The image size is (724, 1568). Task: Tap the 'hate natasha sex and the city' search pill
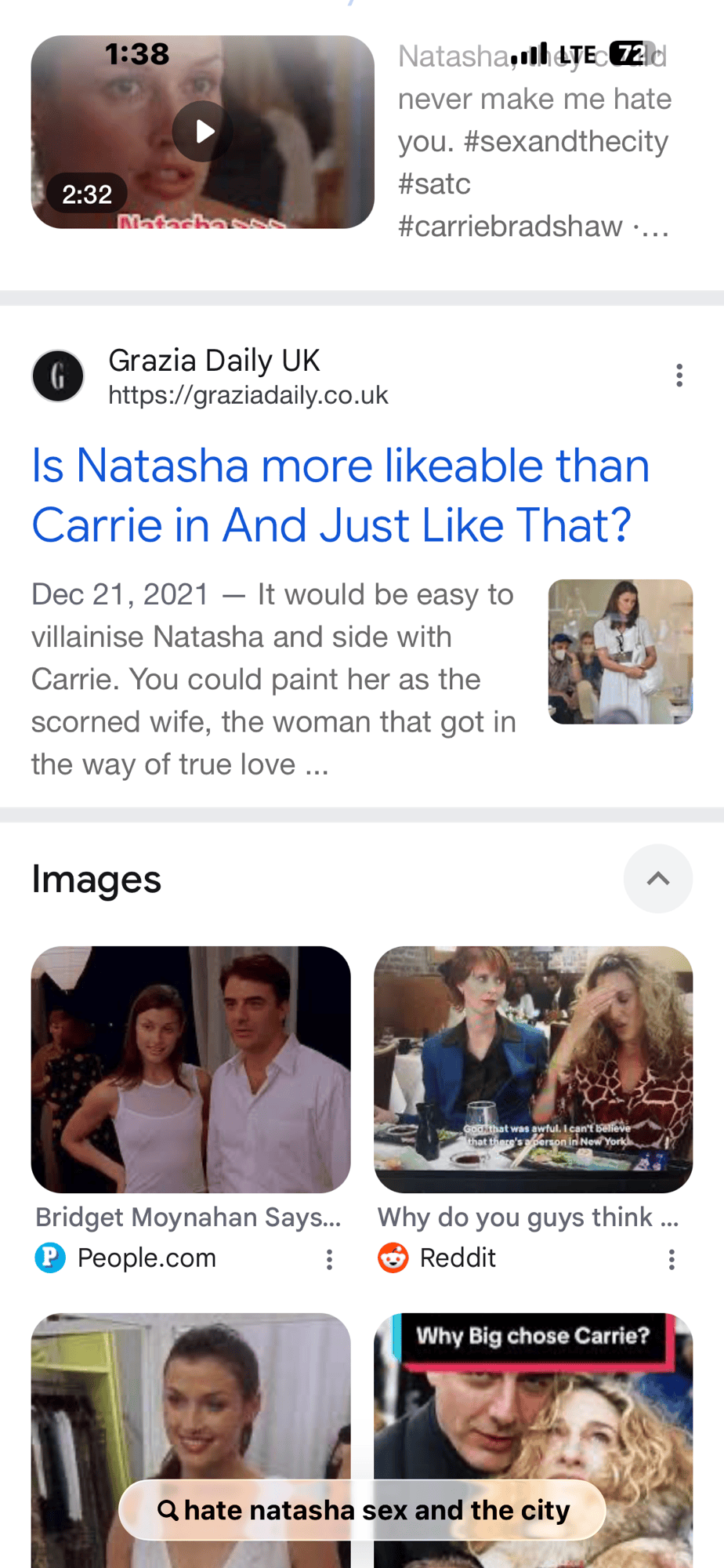[x=362, y=1510]
